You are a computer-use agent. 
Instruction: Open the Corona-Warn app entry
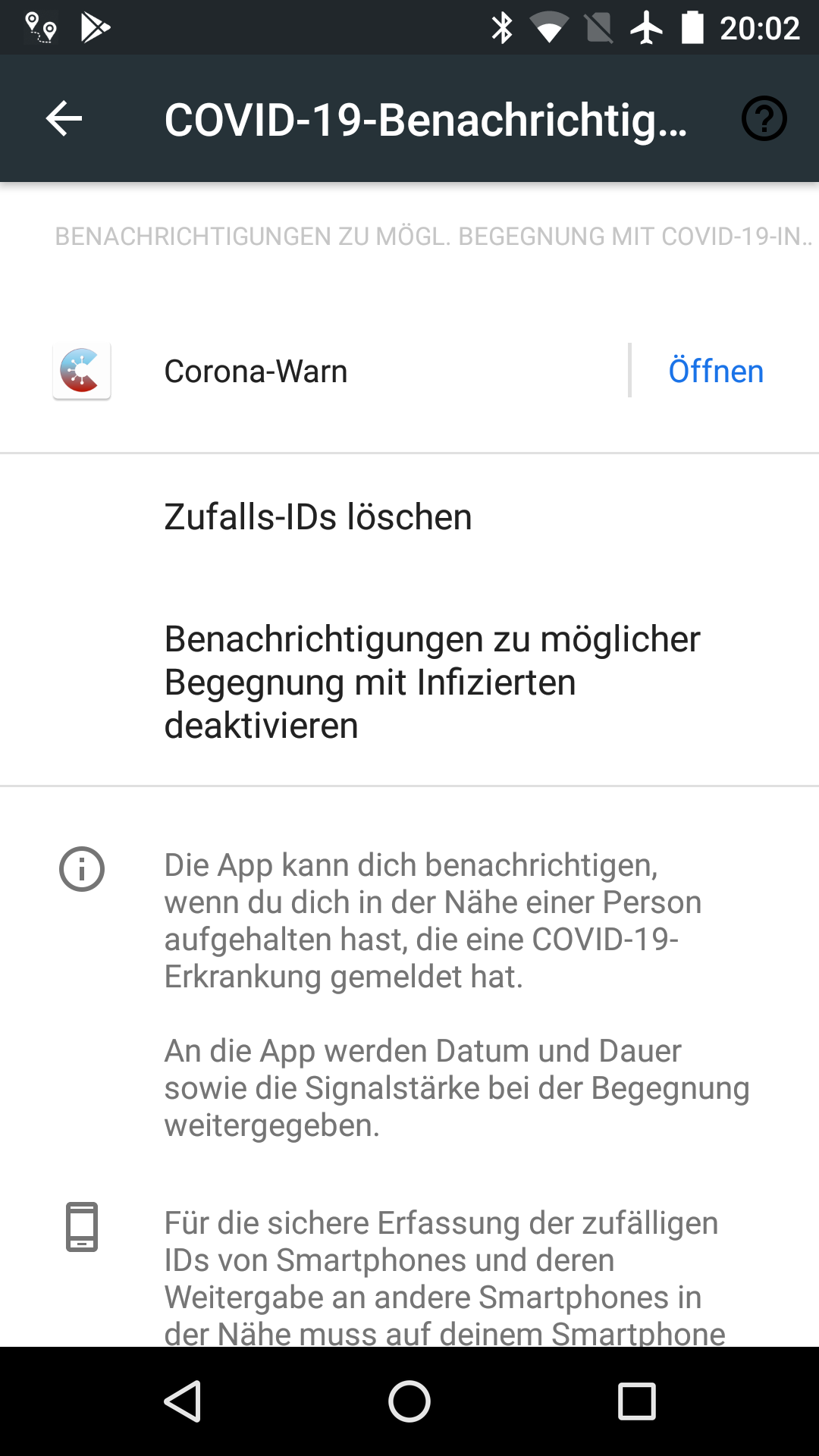point(256,372)
